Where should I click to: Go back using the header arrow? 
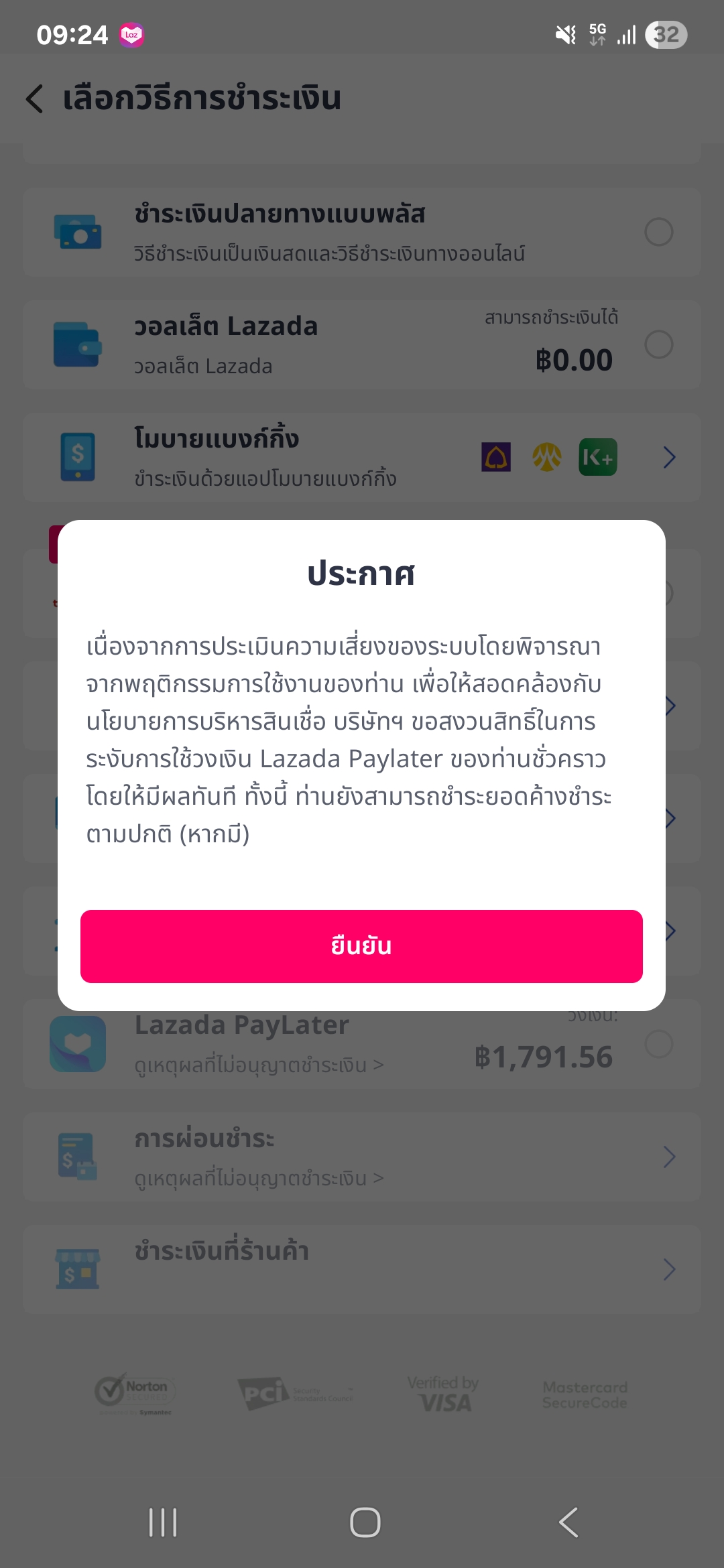pos(35,99)
